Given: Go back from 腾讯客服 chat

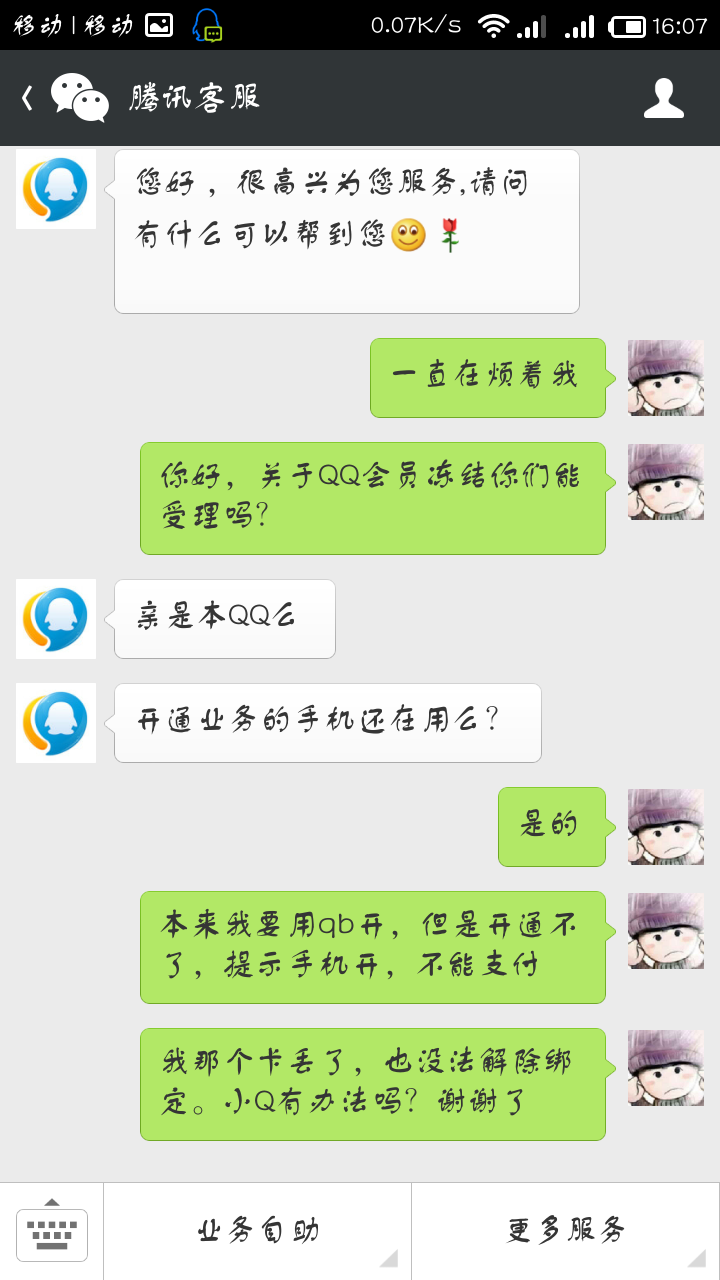Looking at the screenshot, I should 28,98.
